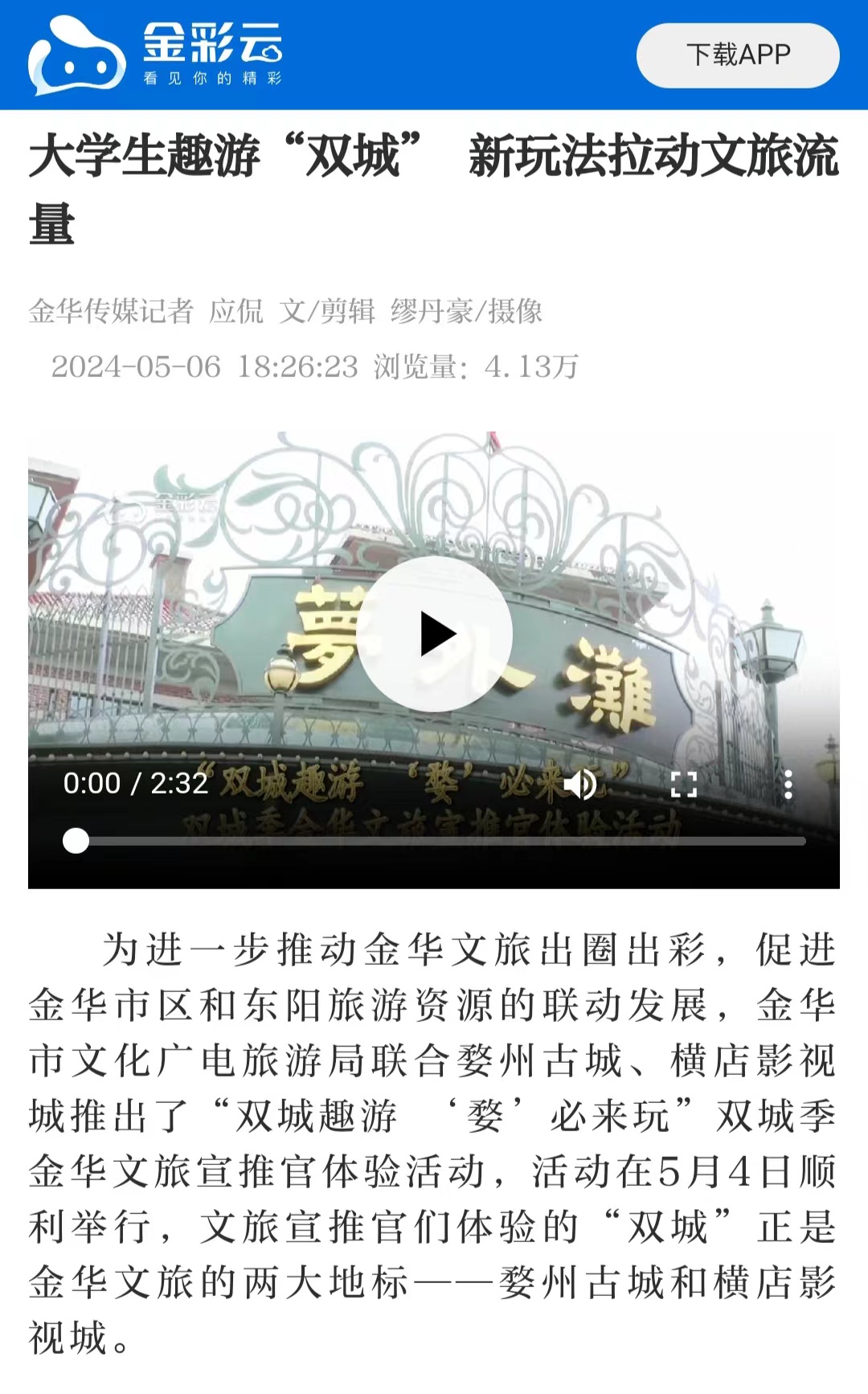Tap the 下载APP download button
The height and width of the screenshot is (1394, 868).
point(738,55)
